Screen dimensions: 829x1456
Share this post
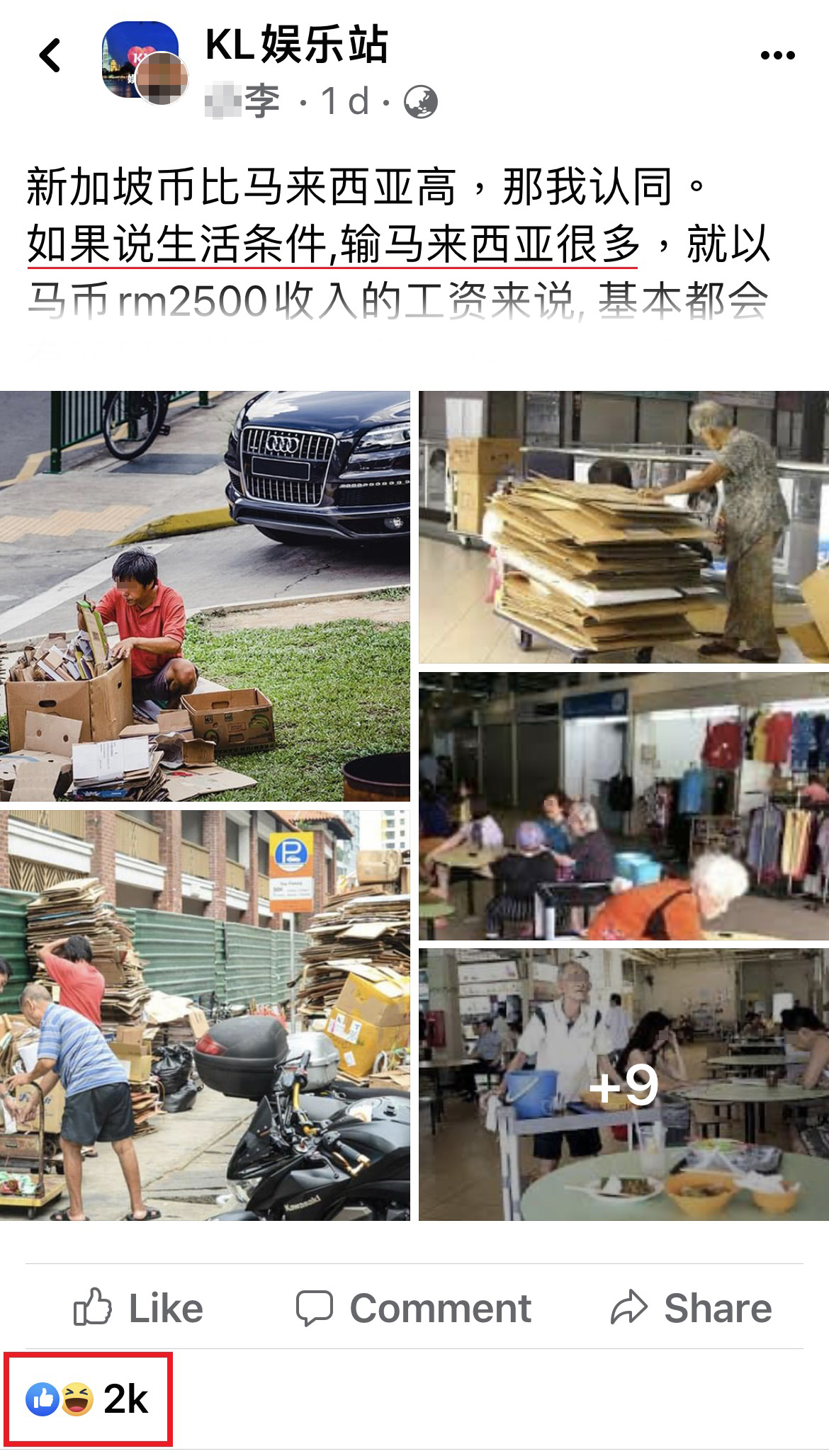[692, 1307]
